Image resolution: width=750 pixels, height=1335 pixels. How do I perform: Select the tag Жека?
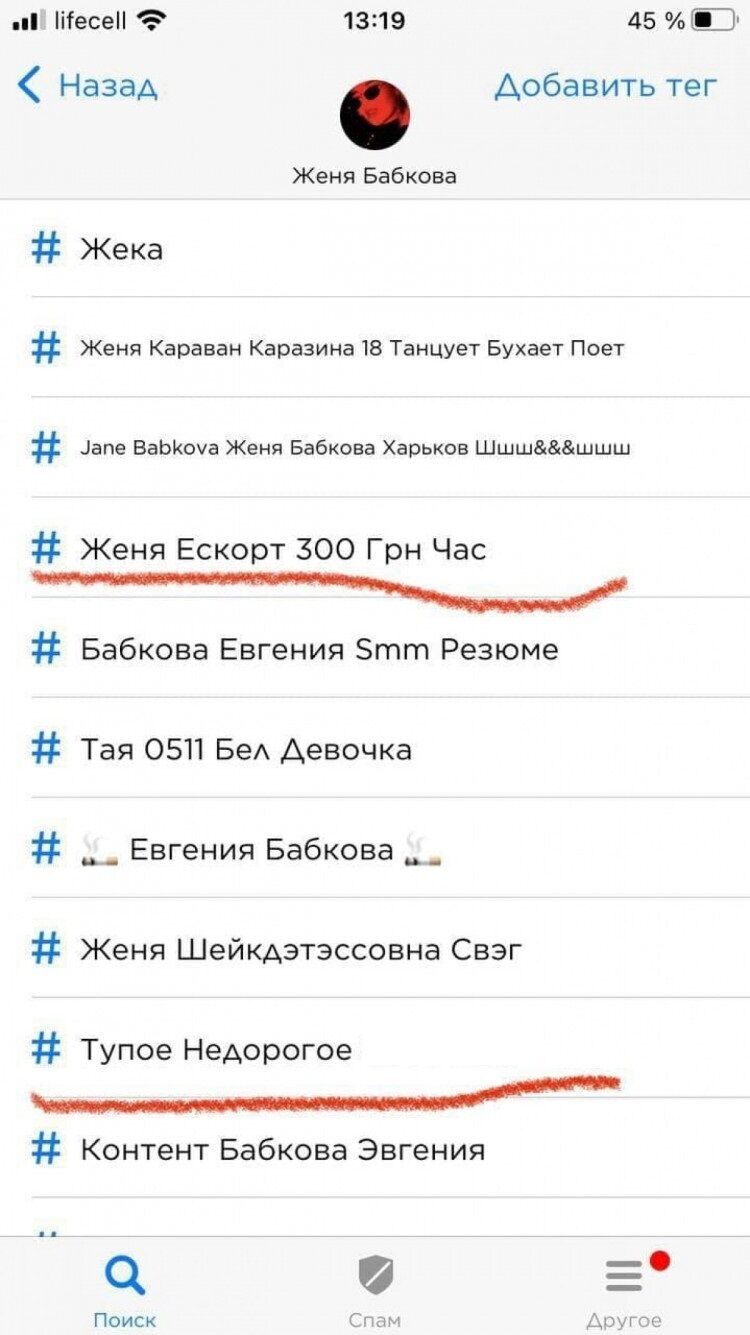click(x=120, y=248)
